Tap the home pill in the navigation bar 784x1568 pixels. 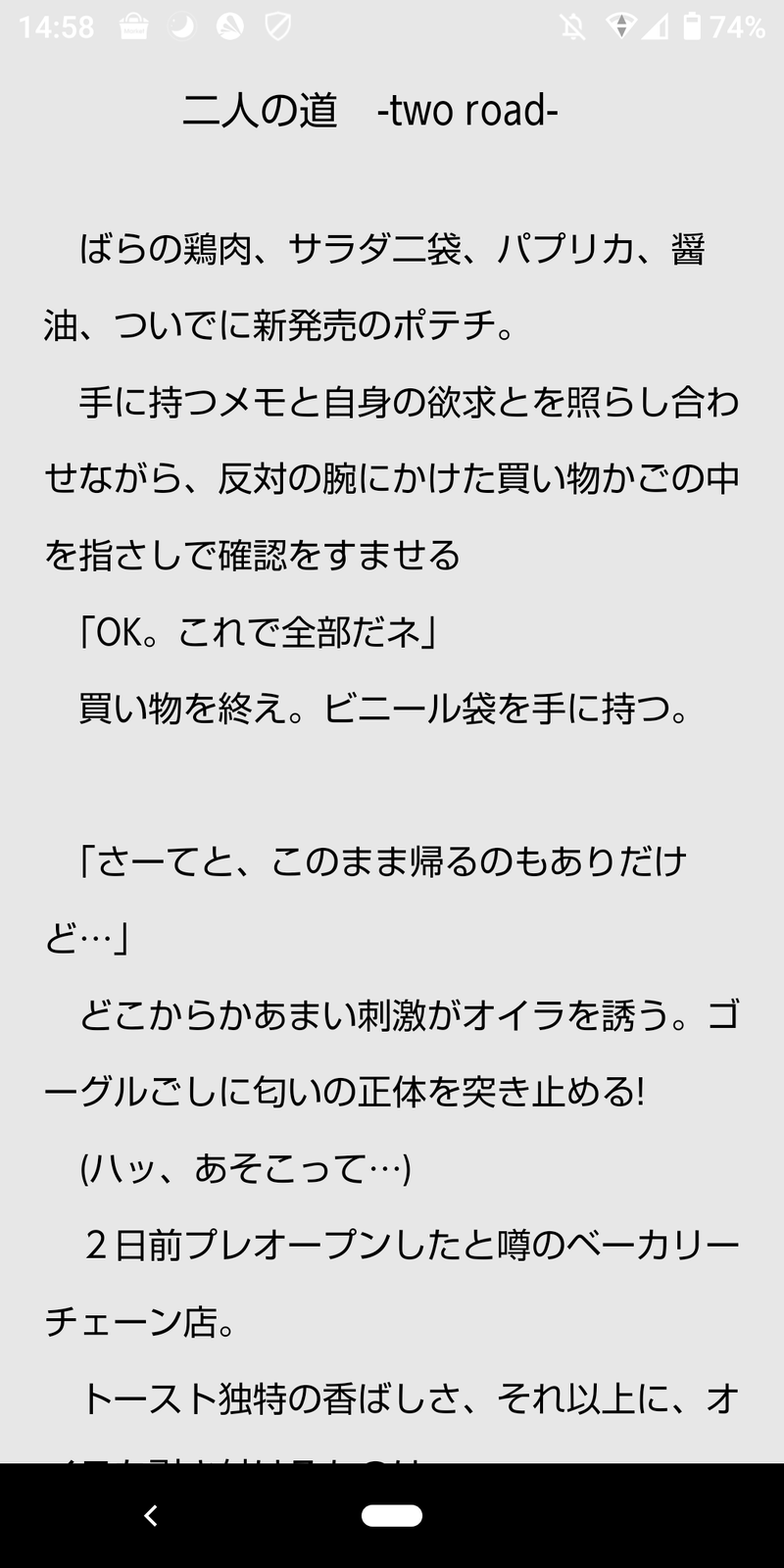tap(392, 1515)
